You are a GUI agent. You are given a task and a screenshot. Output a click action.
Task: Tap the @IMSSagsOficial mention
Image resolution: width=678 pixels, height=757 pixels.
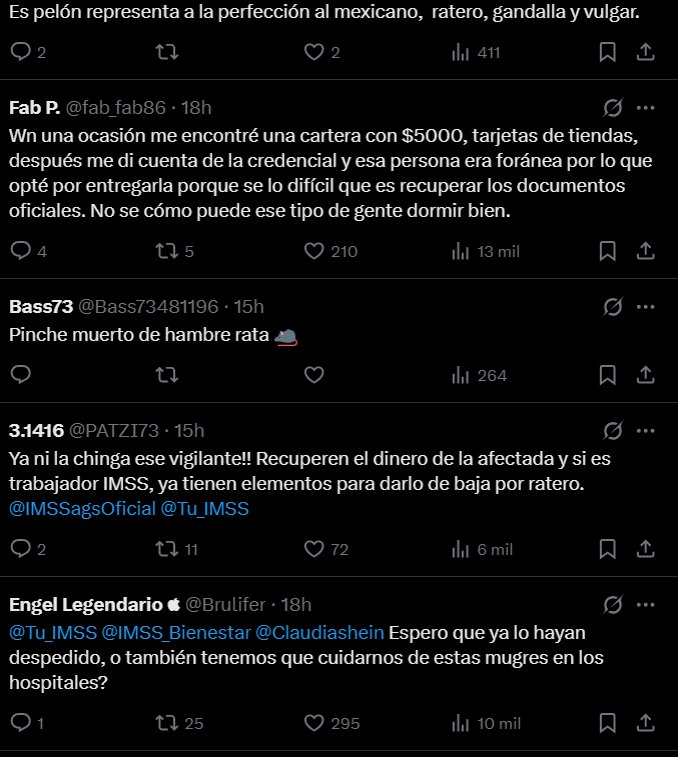83,509
